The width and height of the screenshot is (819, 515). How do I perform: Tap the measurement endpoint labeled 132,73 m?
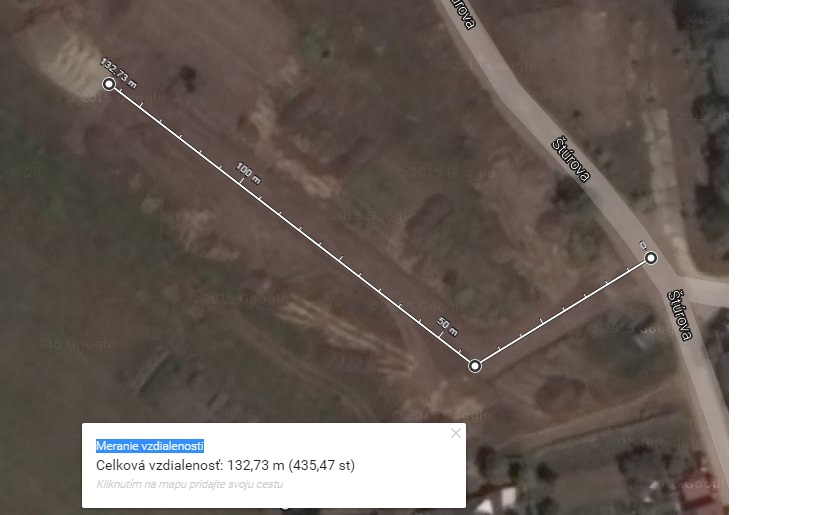pyautogui.click(x=109, y=84)
